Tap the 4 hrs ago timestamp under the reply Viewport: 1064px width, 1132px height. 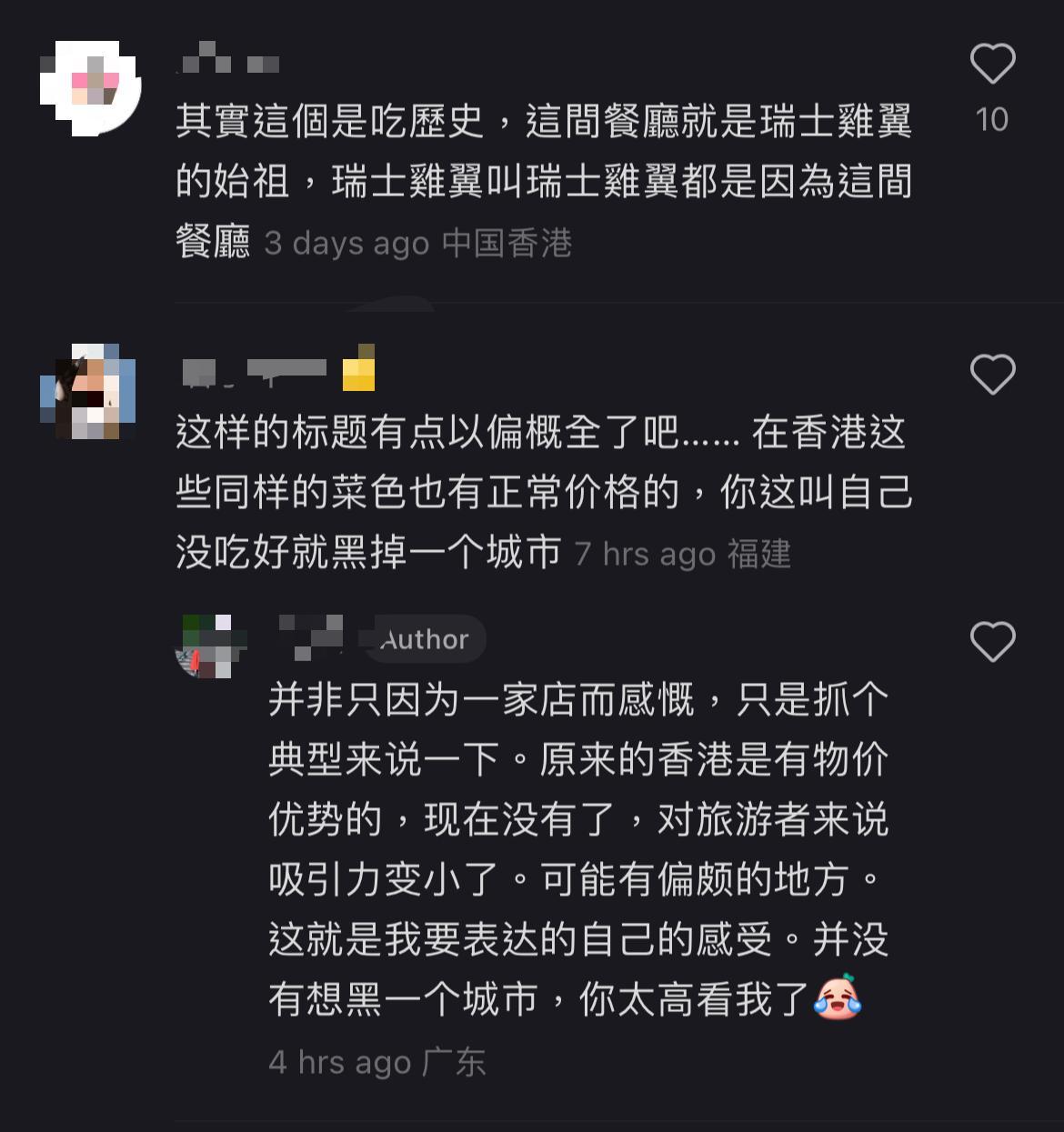coord(341,1061)
